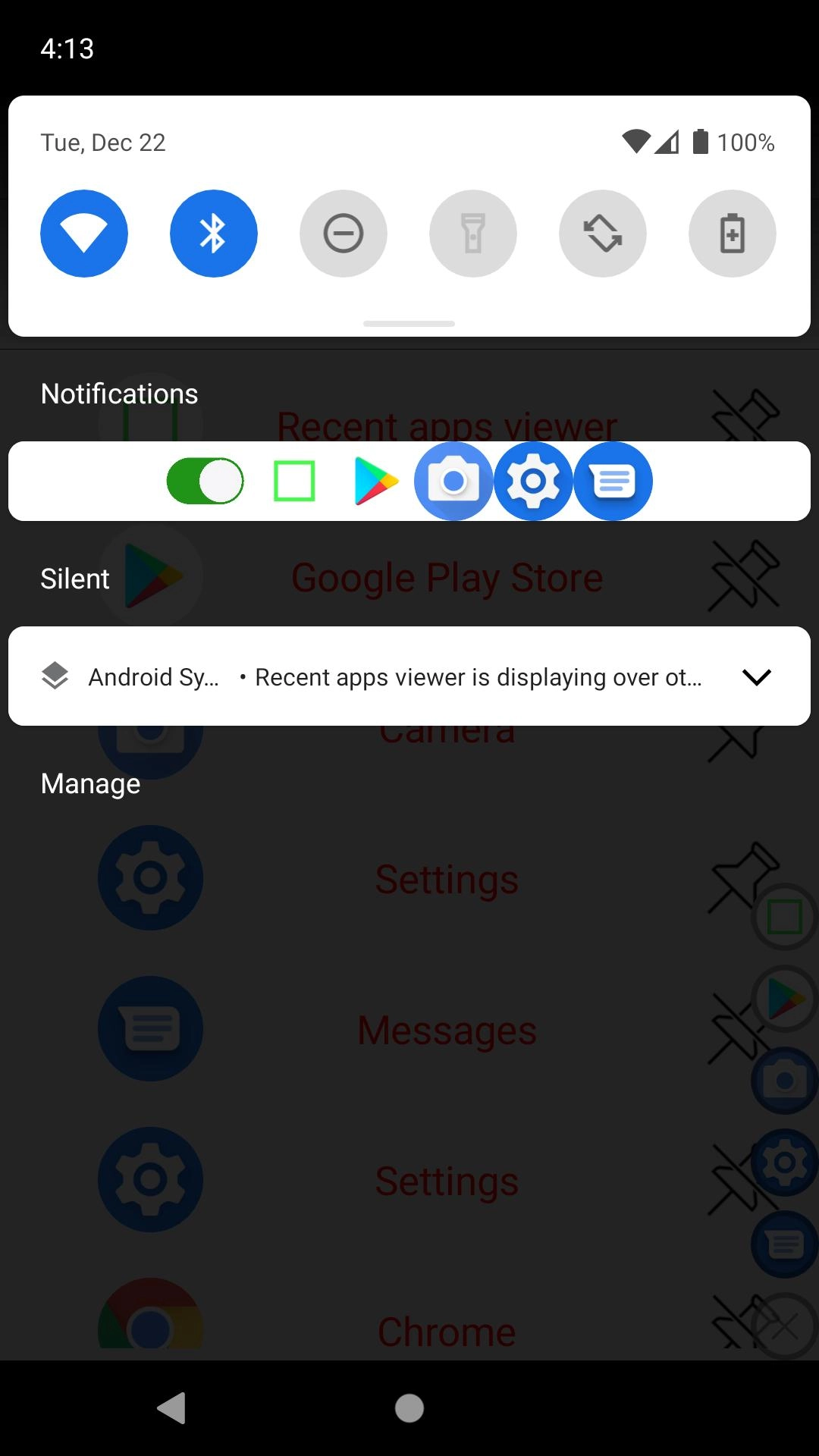This screenshot has height=1456, width=819.
Task: Turn on the flashlight
Action: (473, 234)
